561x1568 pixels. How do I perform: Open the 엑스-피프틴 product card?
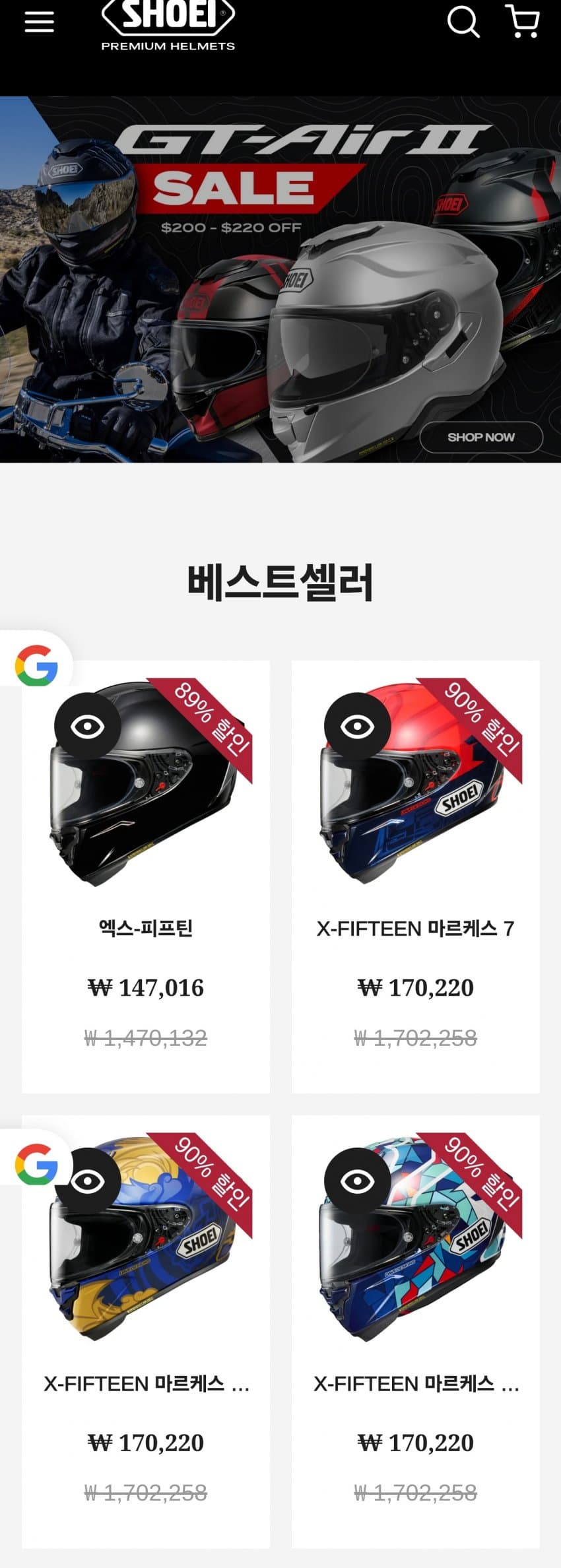point(145,928)
